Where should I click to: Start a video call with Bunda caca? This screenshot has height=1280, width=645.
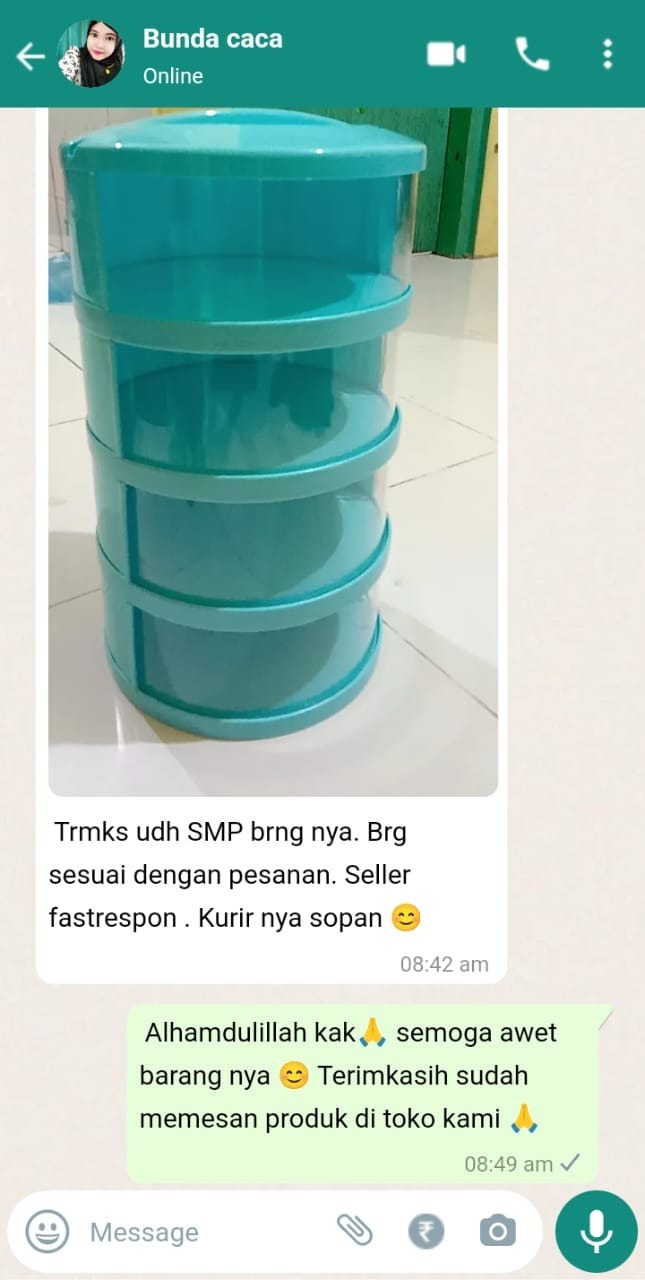(x=446, y=54)
